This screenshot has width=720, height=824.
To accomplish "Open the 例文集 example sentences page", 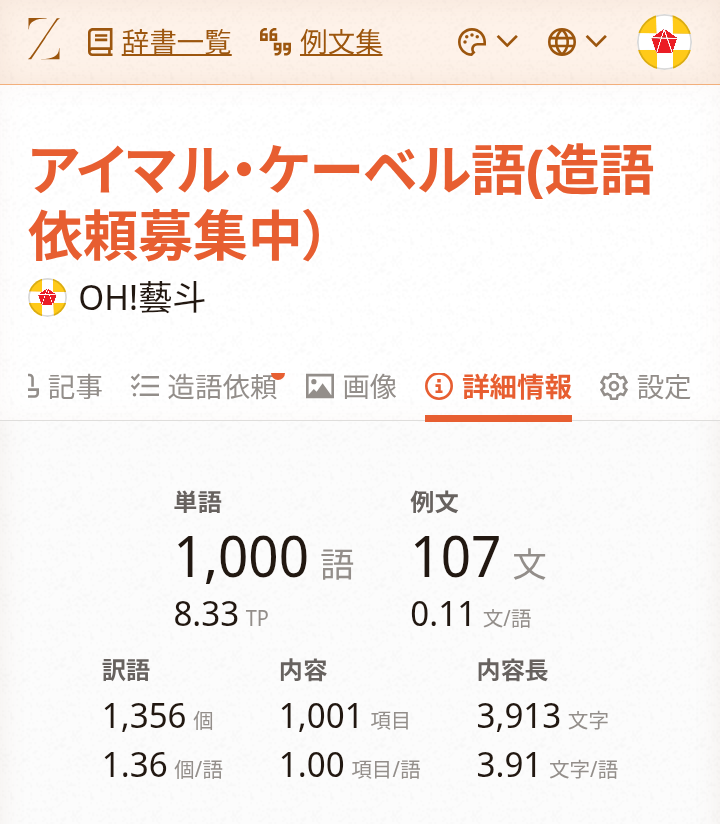I will (321, 42).
